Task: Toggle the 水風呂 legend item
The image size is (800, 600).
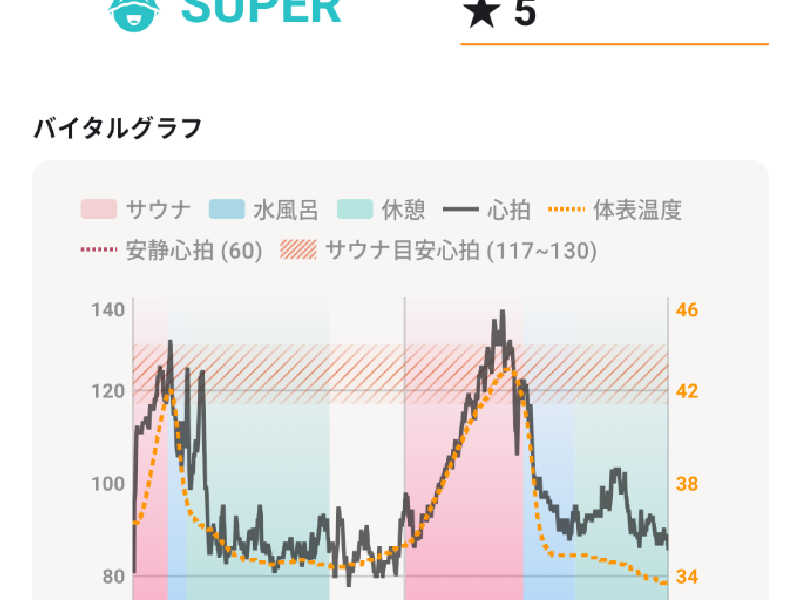Action: point(263,210)
